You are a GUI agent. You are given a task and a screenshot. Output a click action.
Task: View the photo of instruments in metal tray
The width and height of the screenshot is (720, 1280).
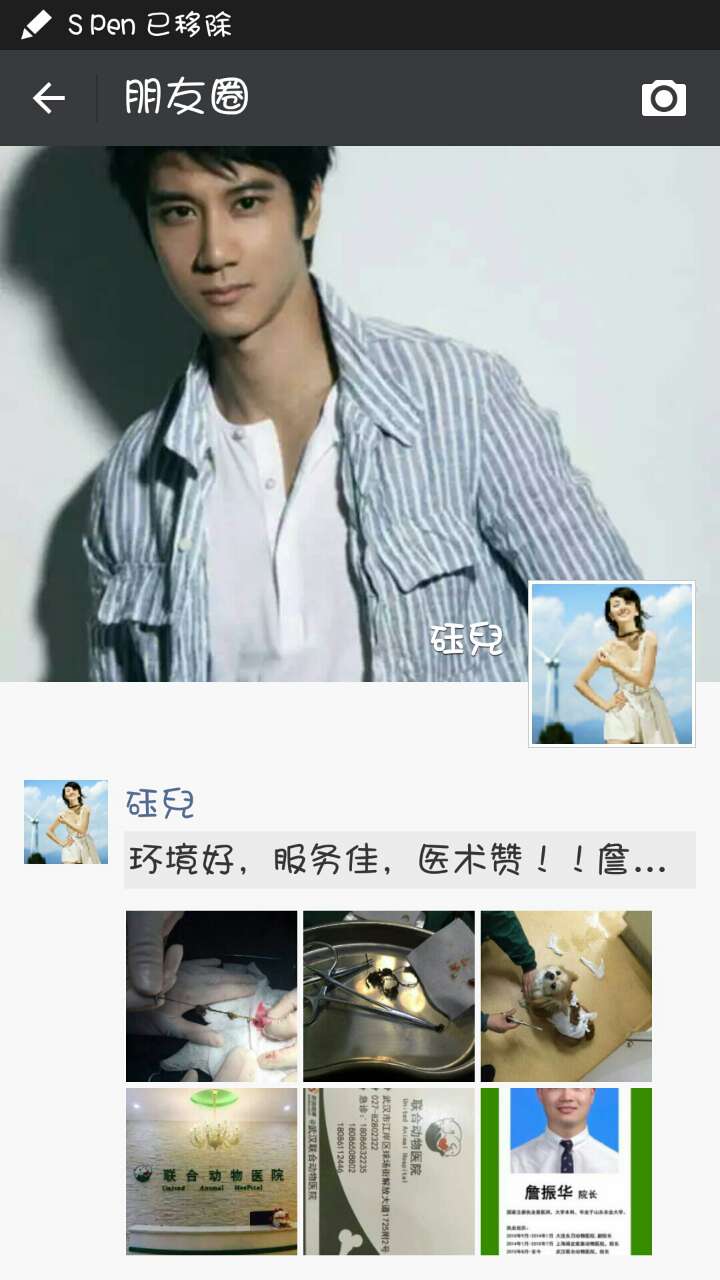point(389,996)
